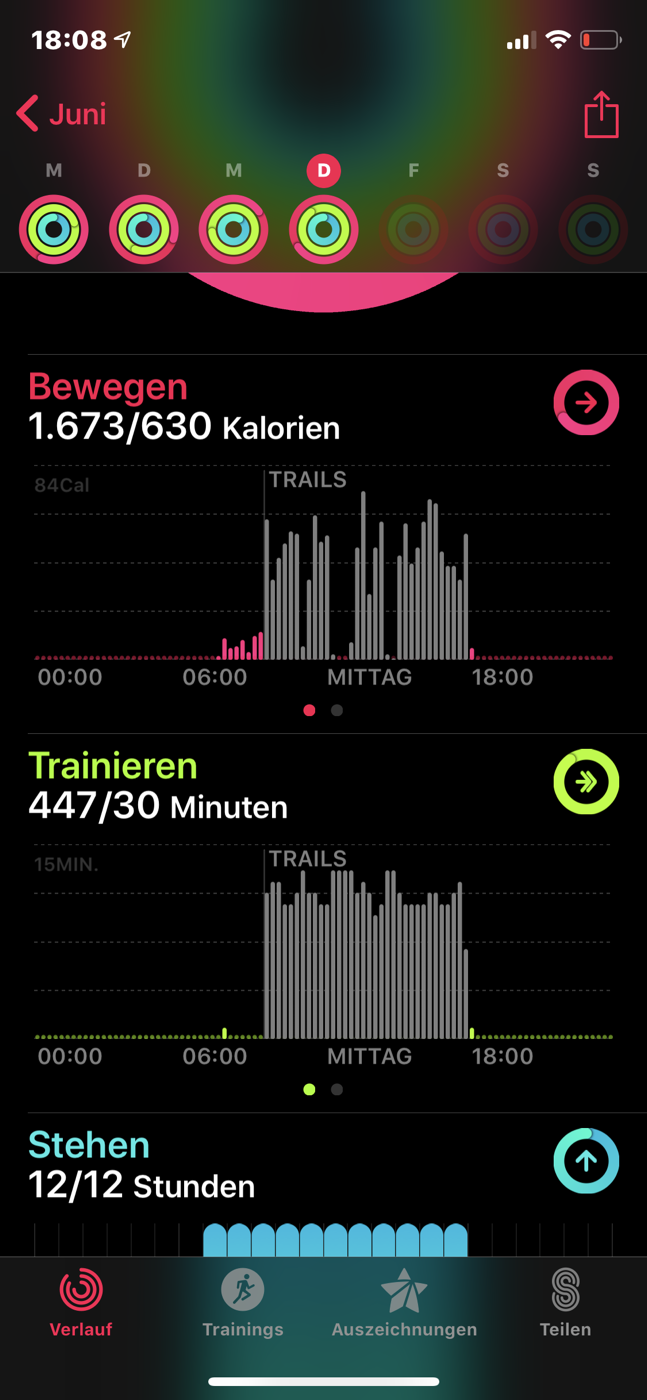Open the Auszeichnungen tab
647x1400 pixels.
tap(404, 1303)
